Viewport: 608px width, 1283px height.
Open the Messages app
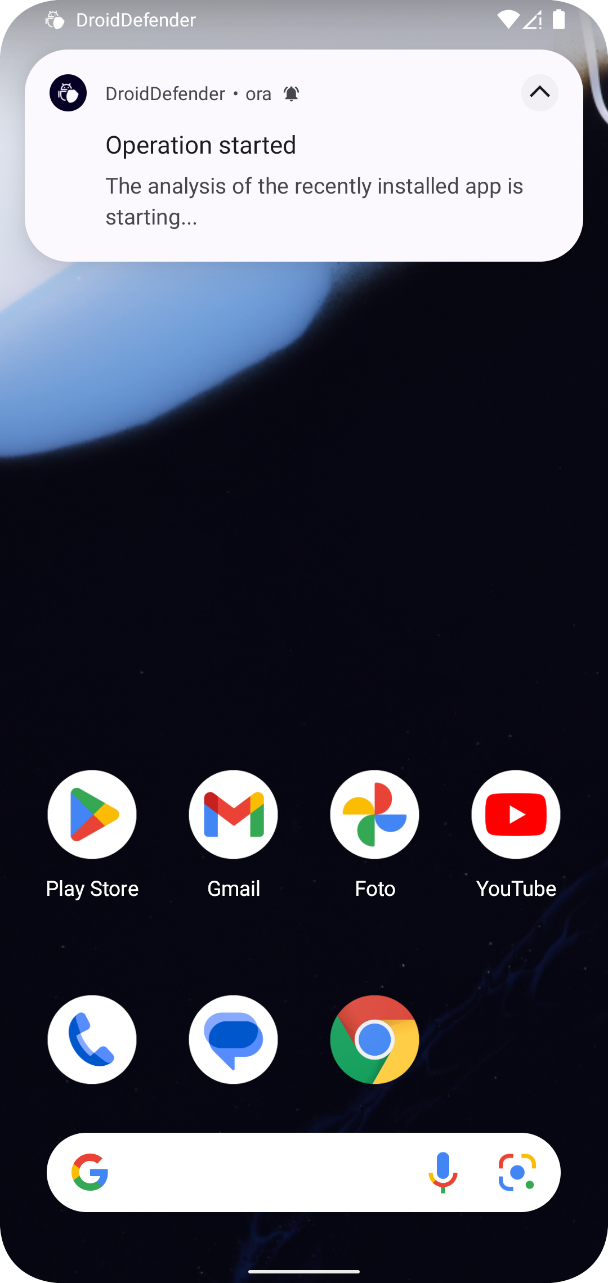coord(233,1040)
